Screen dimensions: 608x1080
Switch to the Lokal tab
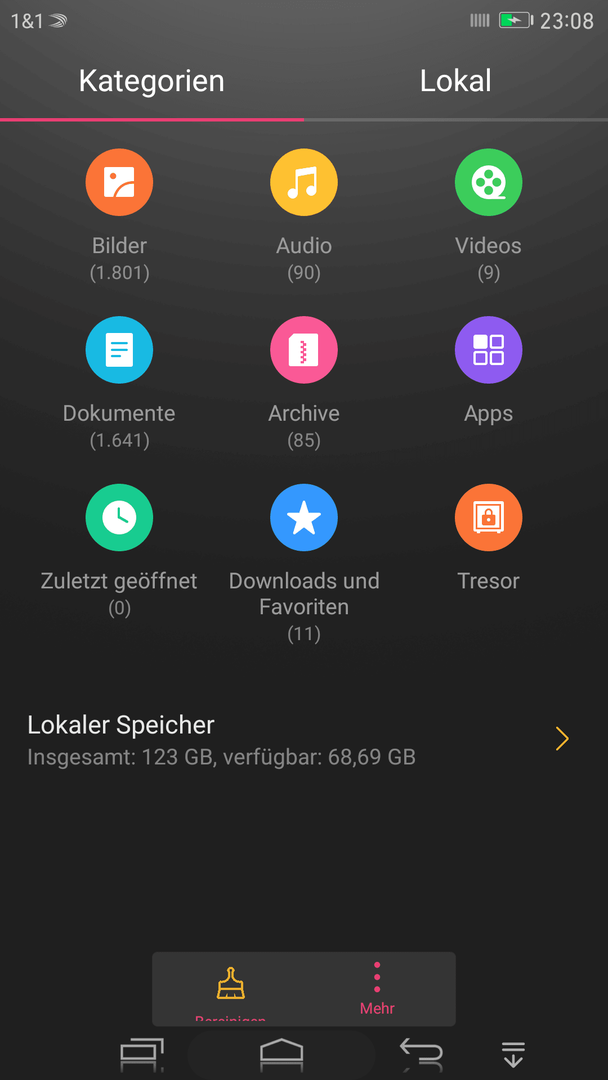coord(455,81)
